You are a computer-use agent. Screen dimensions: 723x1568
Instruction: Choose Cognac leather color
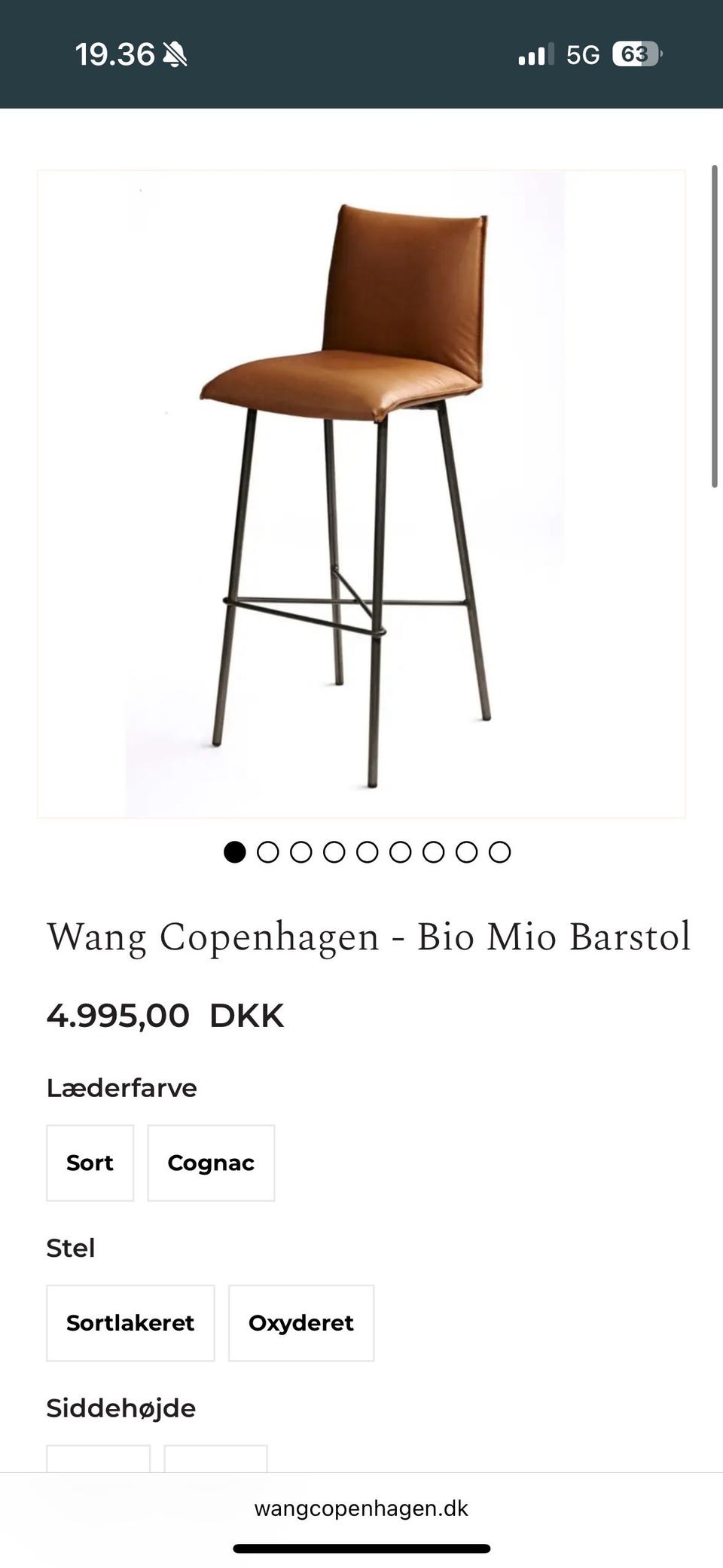[x=211, y=1163]
